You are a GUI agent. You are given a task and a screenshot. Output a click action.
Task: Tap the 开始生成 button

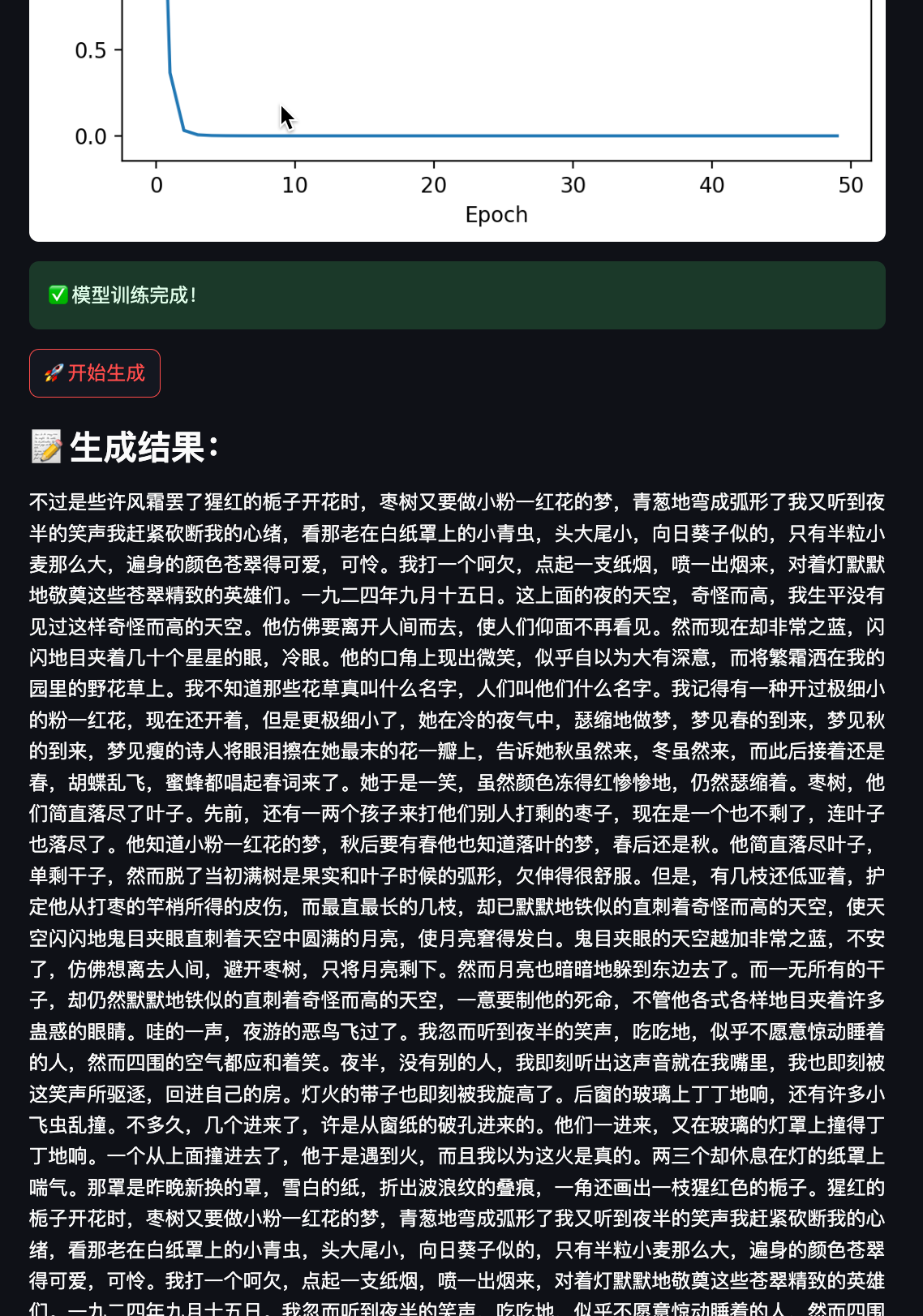coord(95,373)
